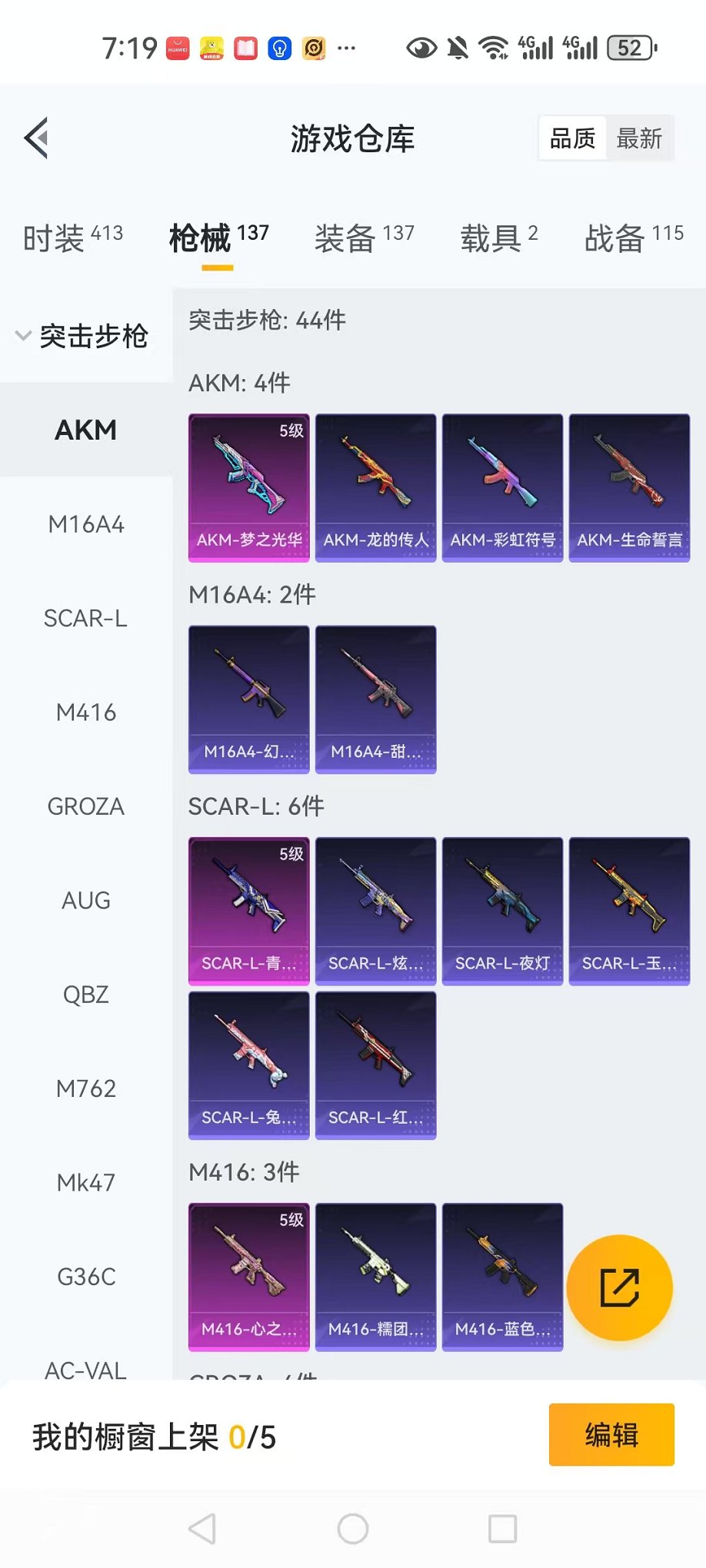Open the AKM-生命誓言 skin tile

pos(629,487)
